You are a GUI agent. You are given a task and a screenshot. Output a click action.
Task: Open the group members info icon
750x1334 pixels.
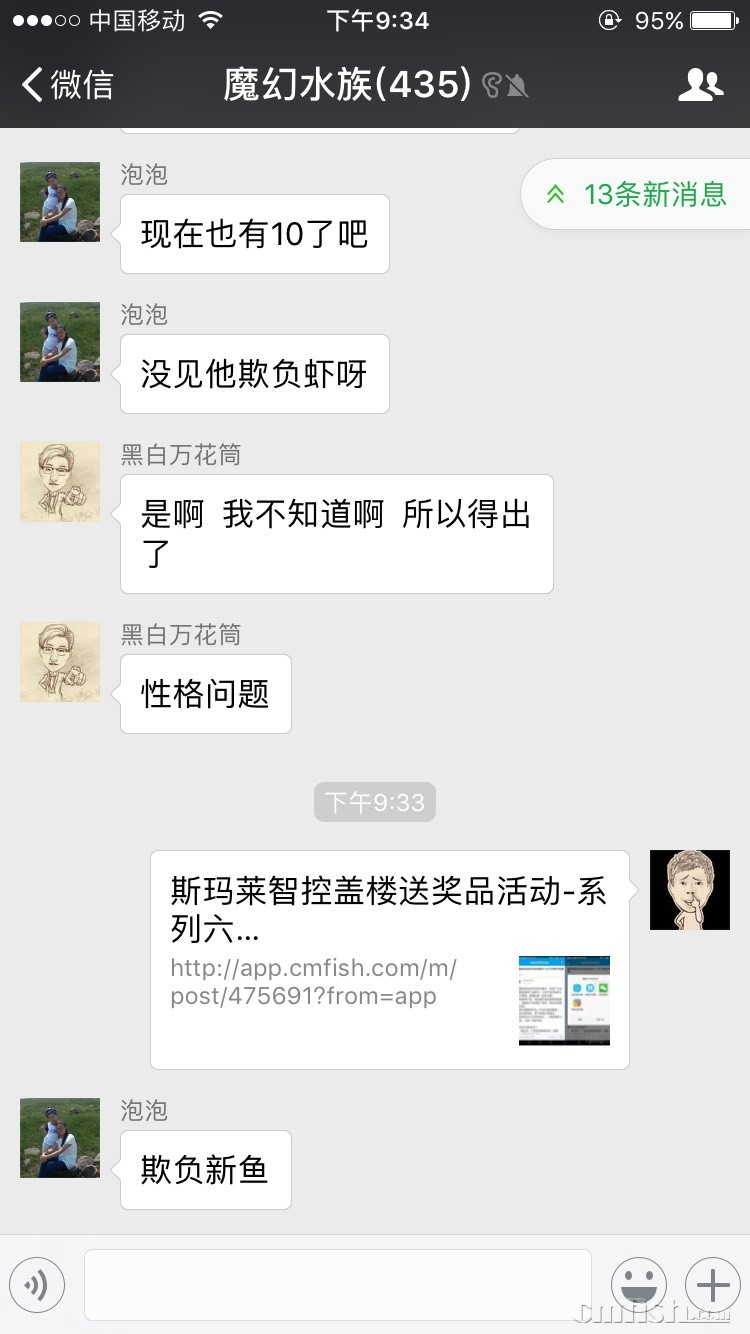pyautogui.click(x=700, y=85)
